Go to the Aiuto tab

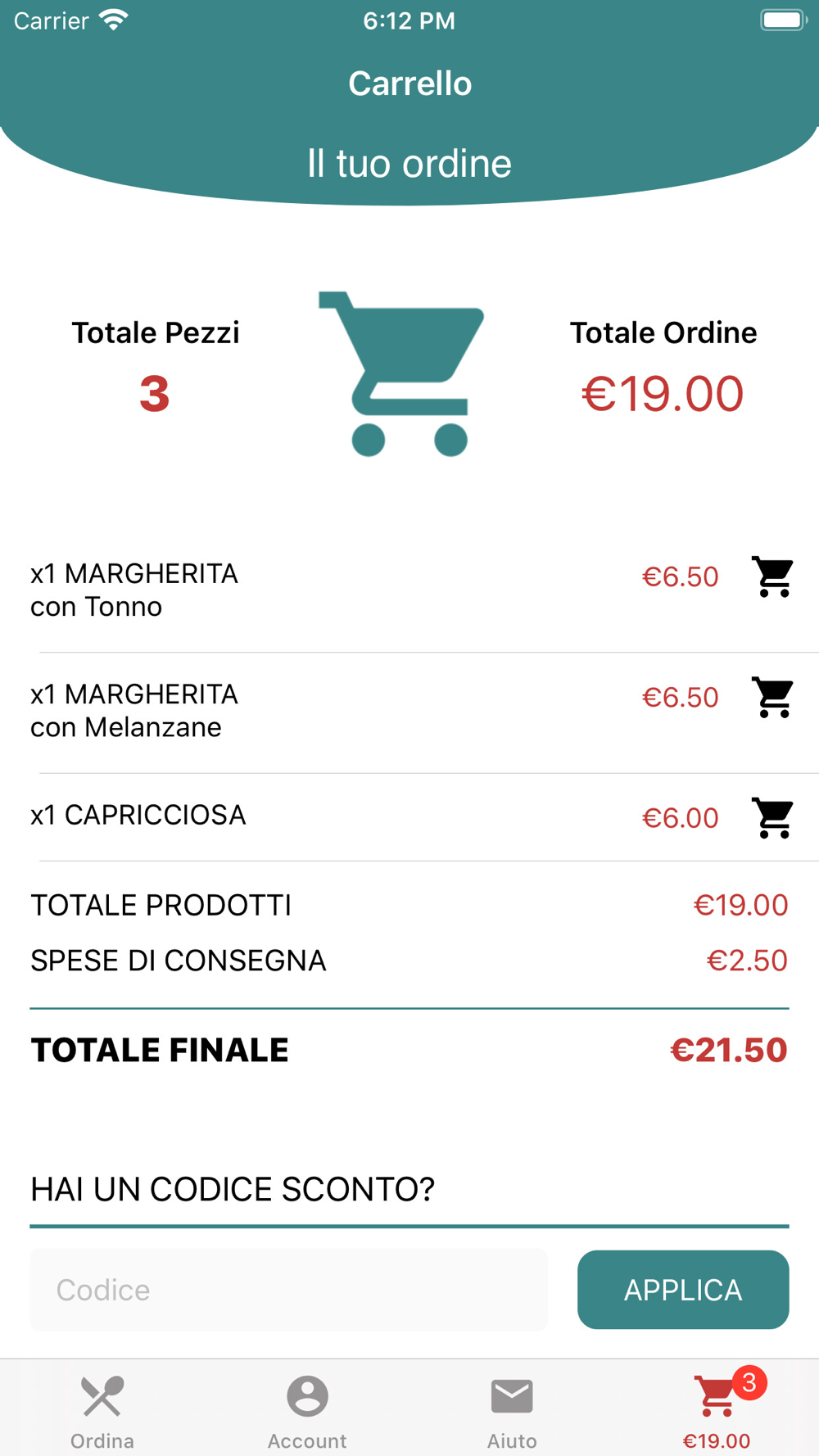(x=512, y=1412)
